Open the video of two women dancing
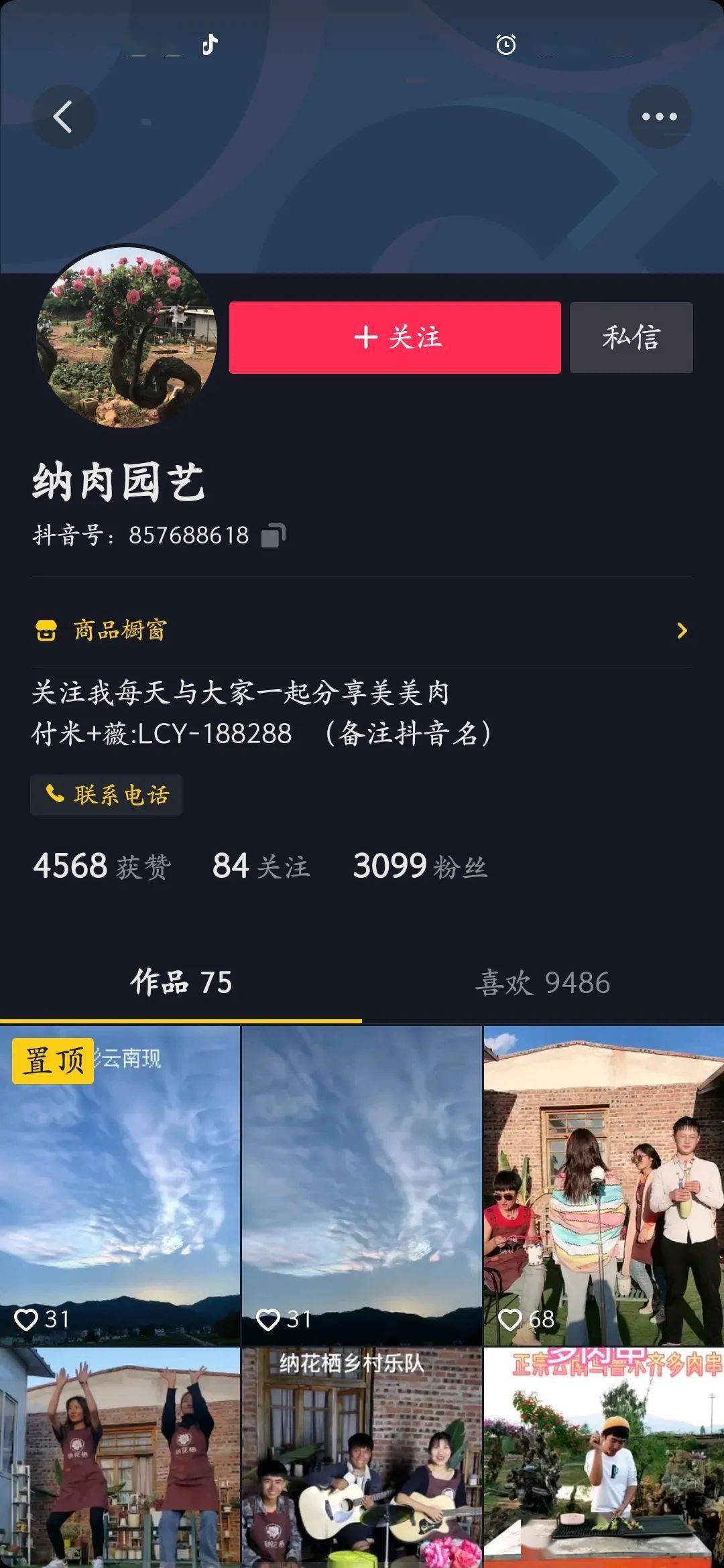The width and height of the screenshot is (724, 1568). tap(120, 1457)
